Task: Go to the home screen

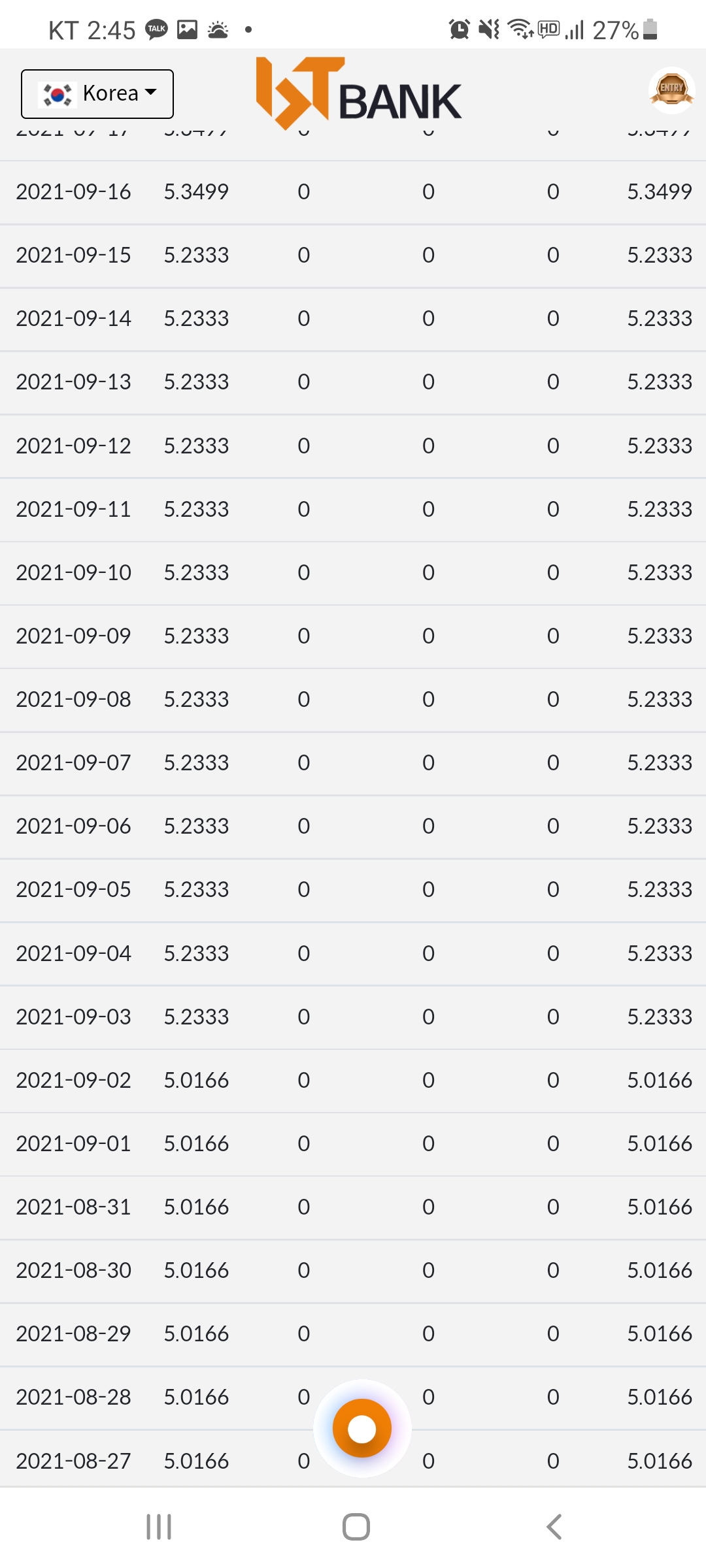Action: 356,1527
